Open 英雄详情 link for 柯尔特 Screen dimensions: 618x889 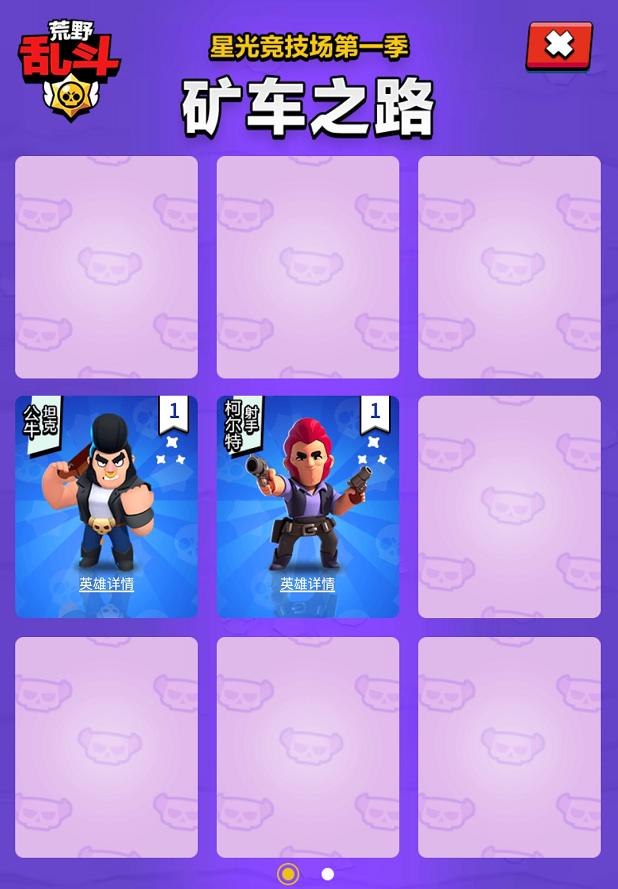[x=307, y=584]
